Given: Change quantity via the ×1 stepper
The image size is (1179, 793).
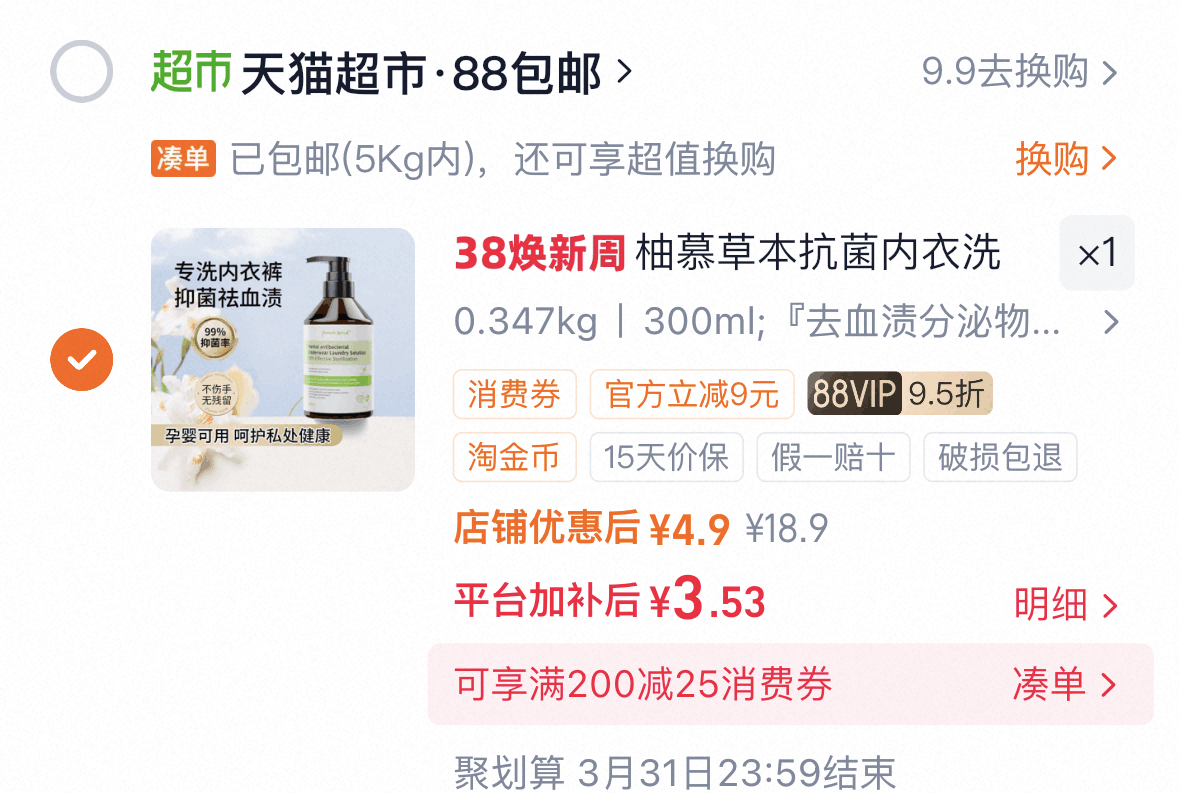Looking at the screenshot, I should click(1096, 254).
